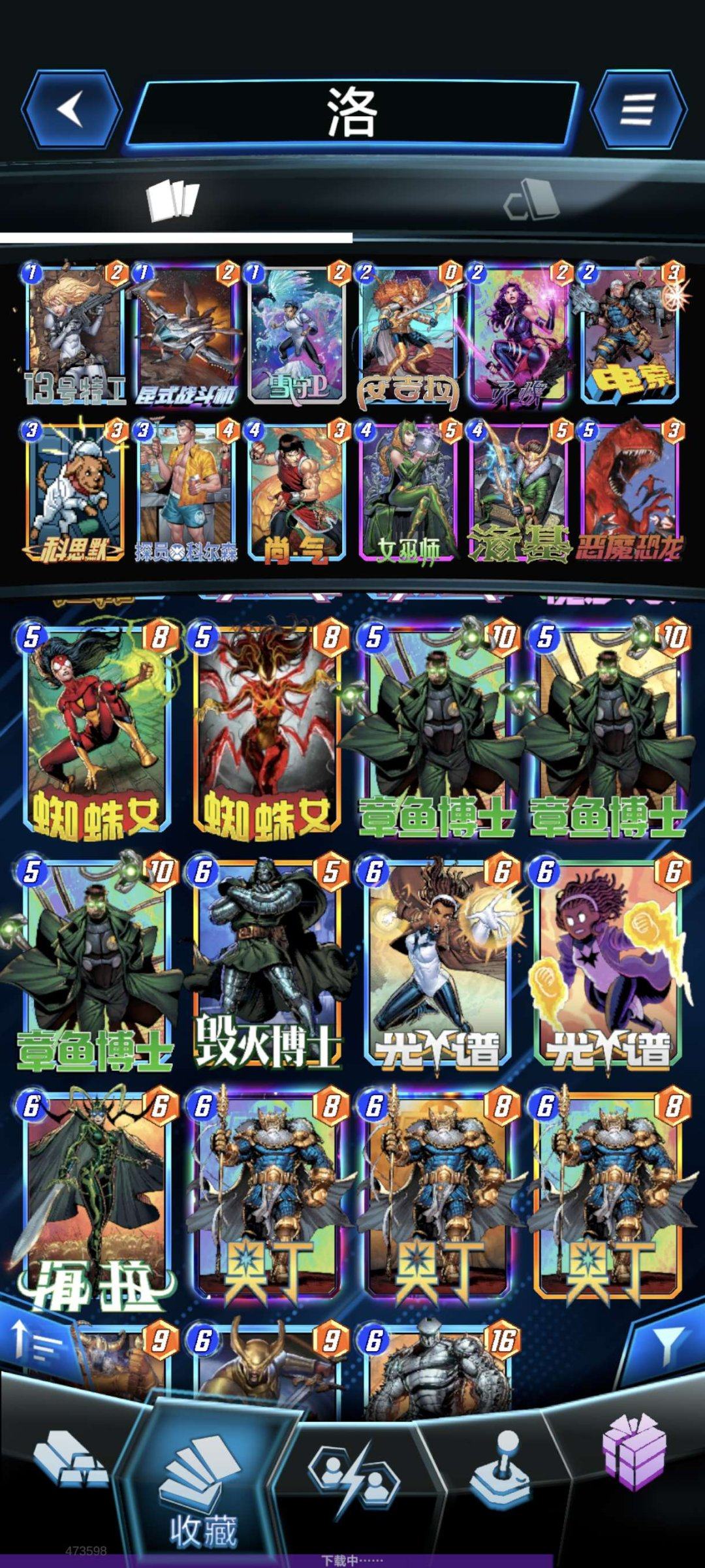Select 恶魔恐龙 card in the deck
705x1568 pixels.
point(630,491)
